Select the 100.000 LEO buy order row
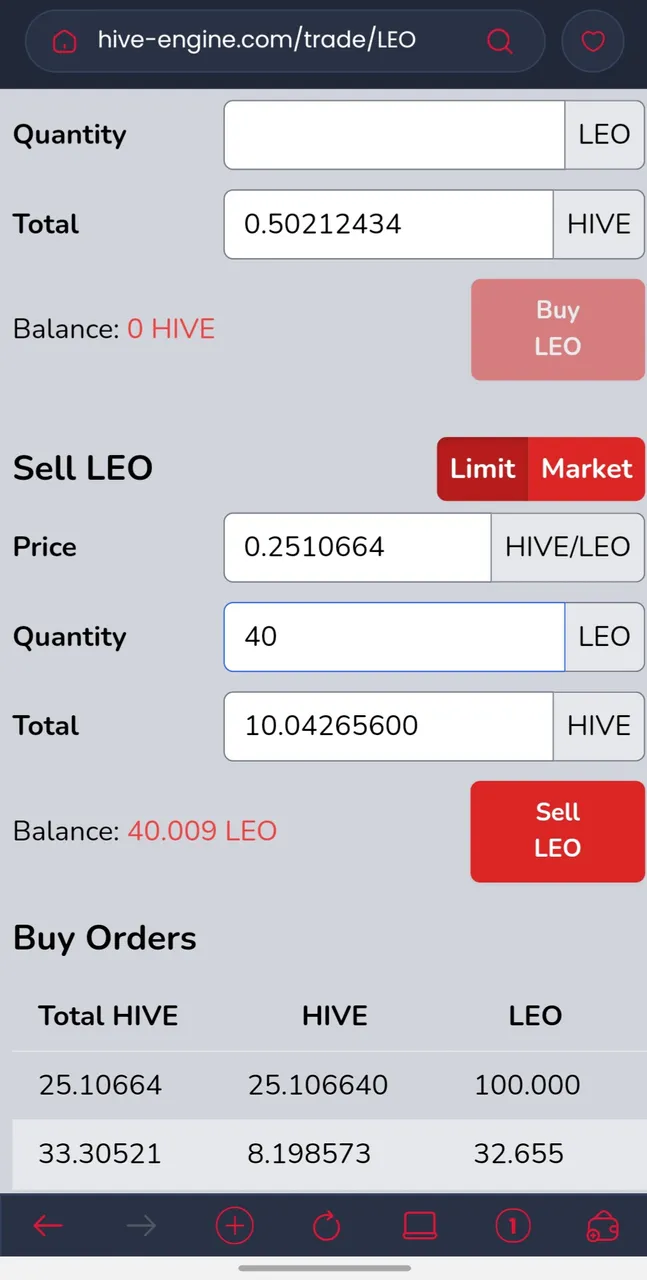 tap(323, 1085)
